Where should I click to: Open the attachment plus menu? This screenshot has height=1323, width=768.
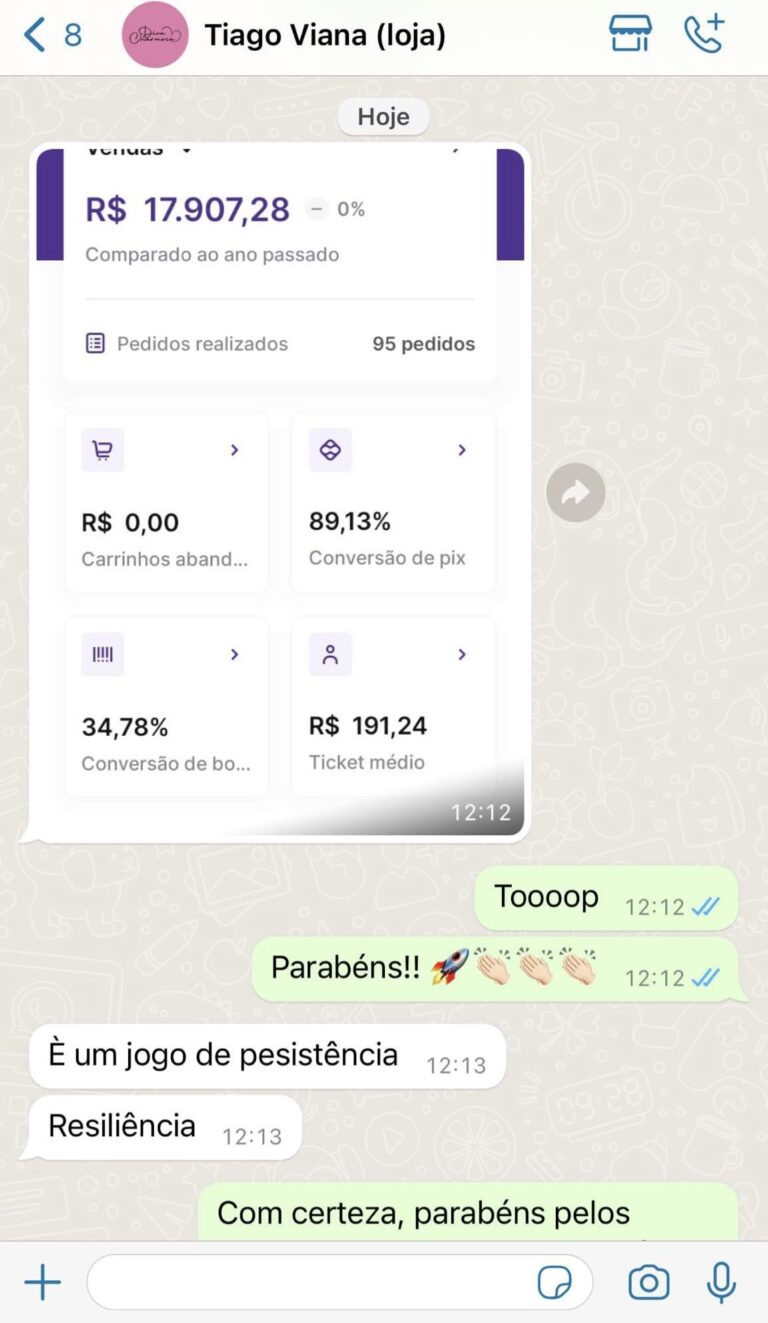click(x=43, y=1282)
